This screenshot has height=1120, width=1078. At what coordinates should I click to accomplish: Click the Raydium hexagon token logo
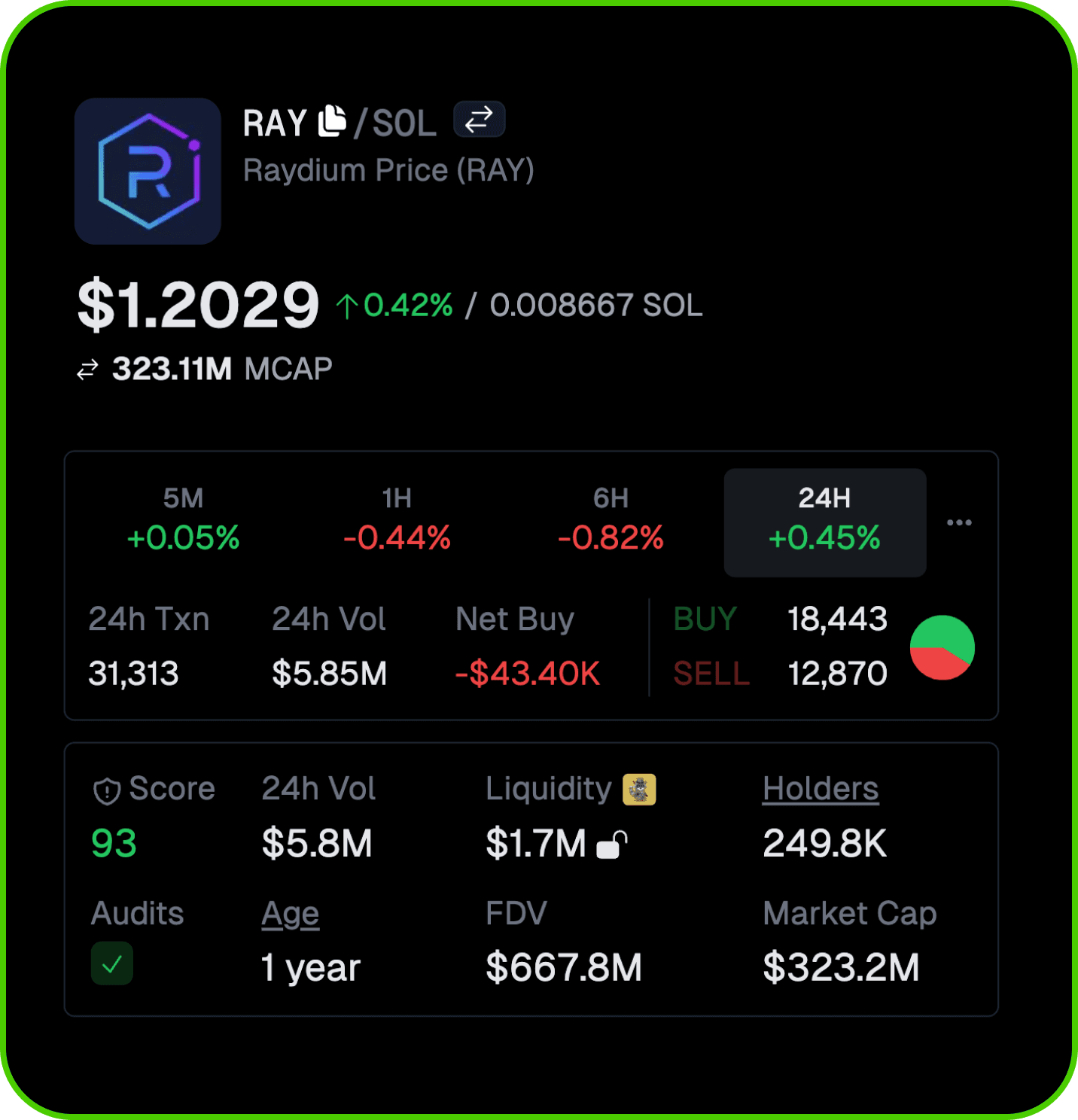148,171
